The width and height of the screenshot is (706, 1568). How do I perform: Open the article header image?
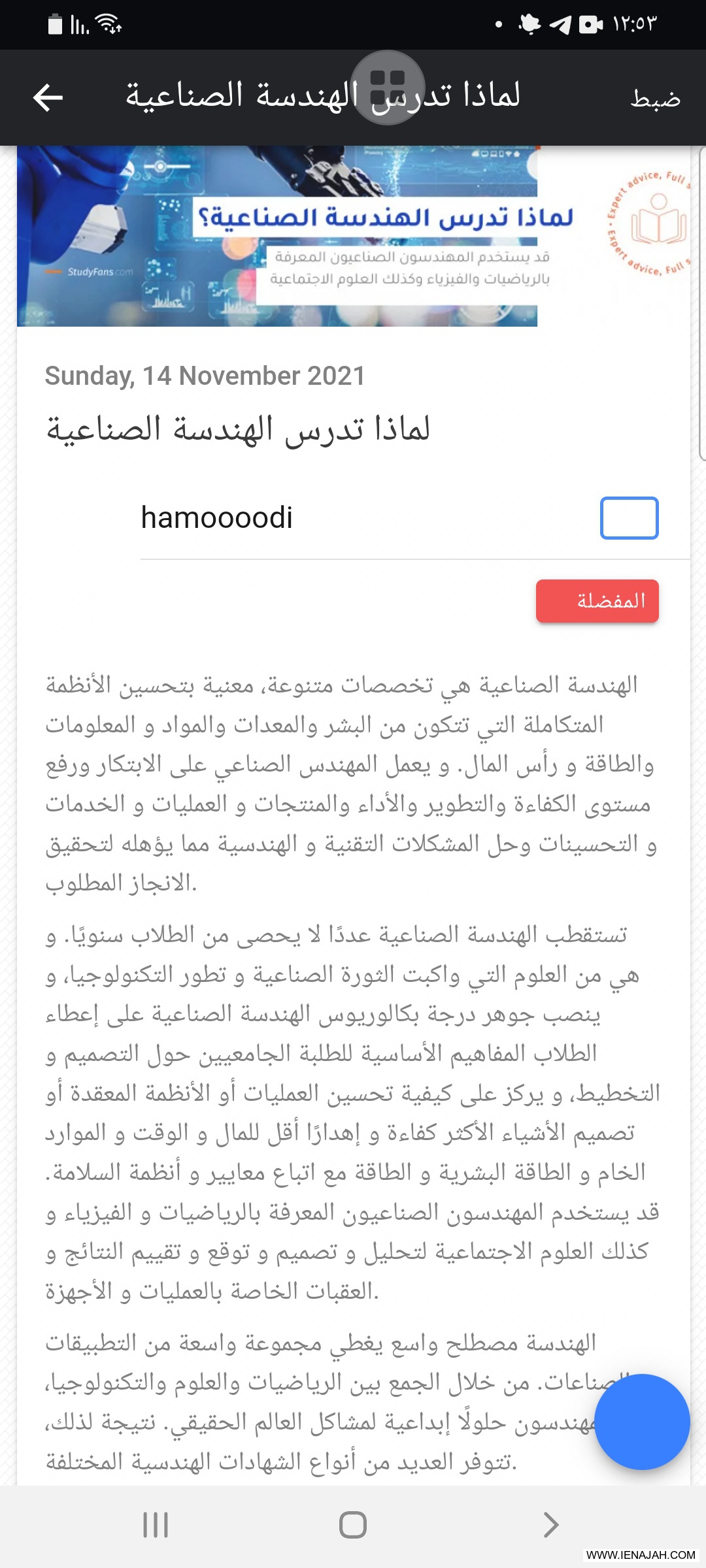tap(277, 237)
